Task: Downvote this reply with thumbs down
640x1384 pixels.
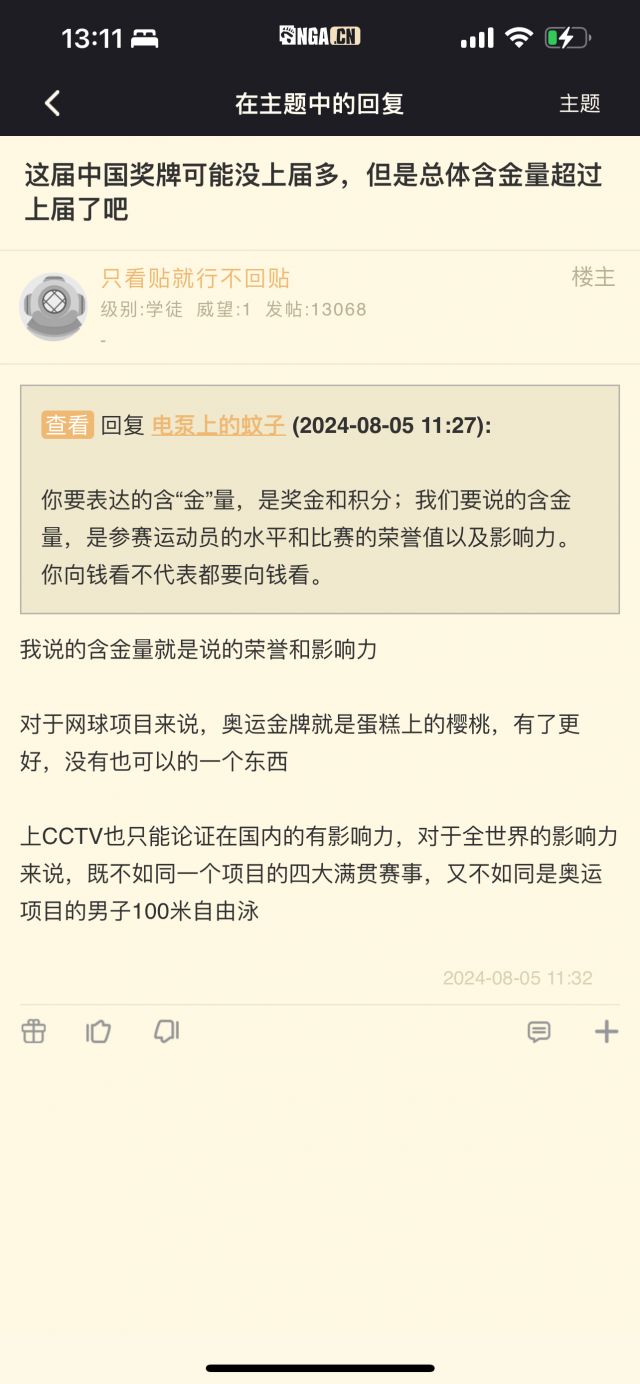Action: [166, 1032]
